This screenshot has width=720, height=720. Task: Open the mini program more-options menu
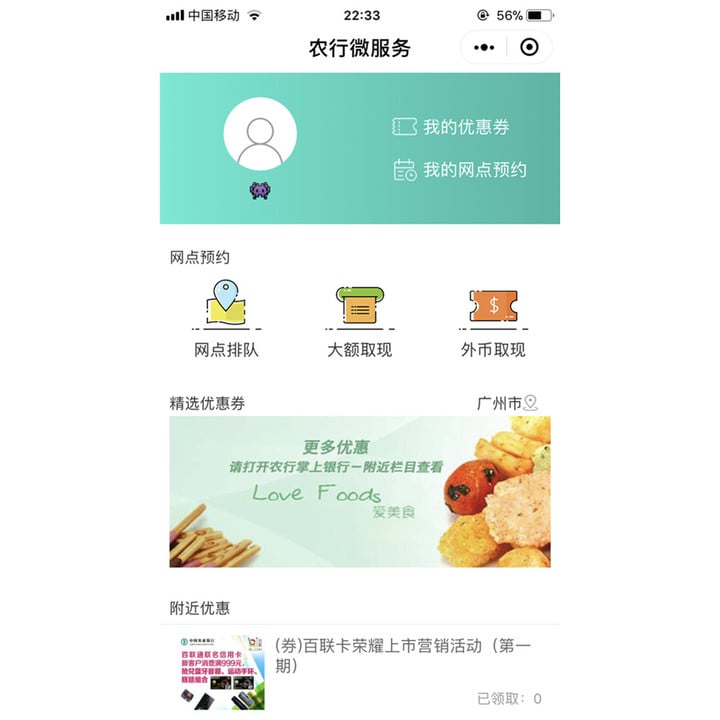point(484,47)
